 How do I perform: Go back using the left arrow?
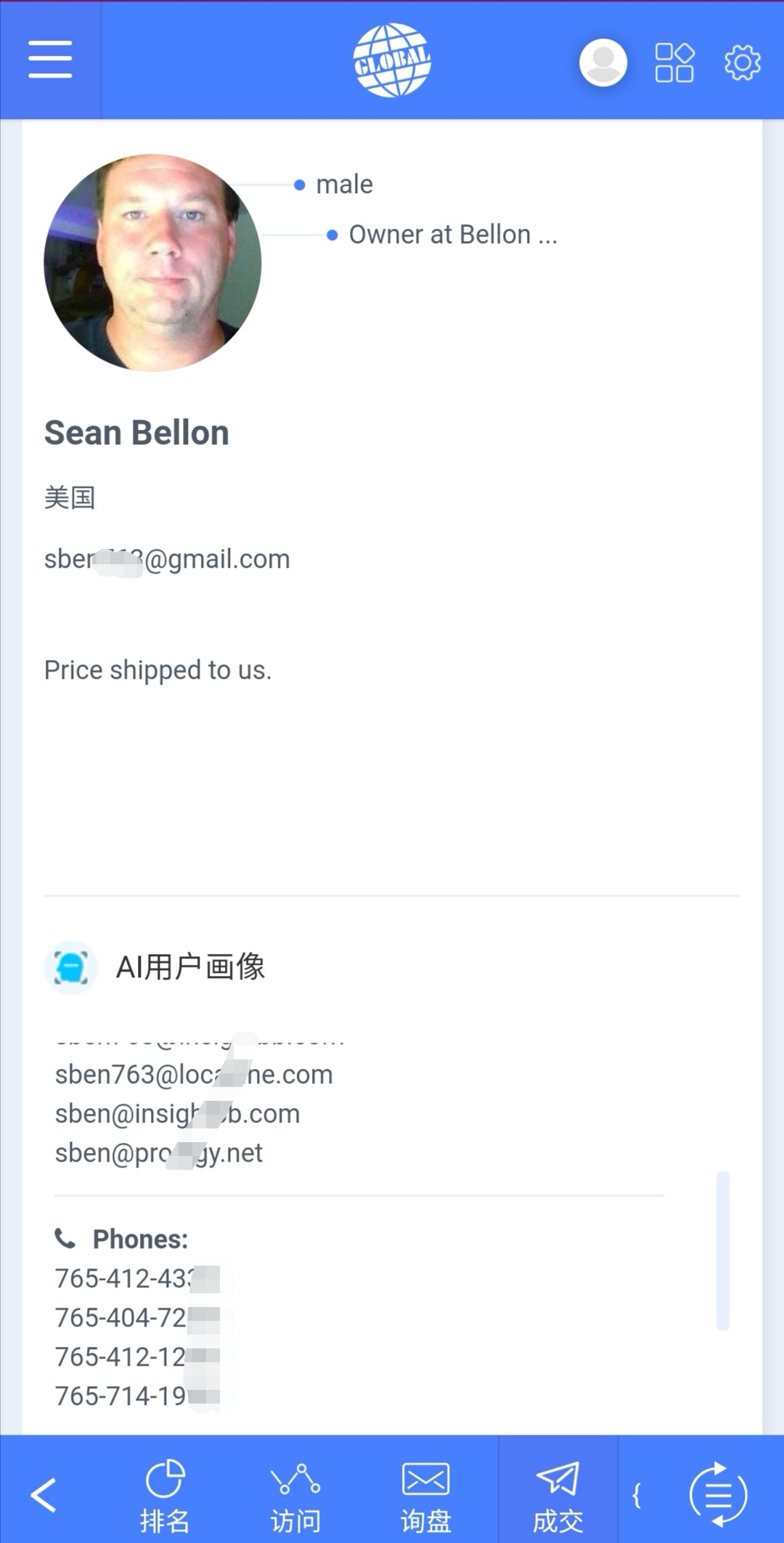pos(44,1494)
